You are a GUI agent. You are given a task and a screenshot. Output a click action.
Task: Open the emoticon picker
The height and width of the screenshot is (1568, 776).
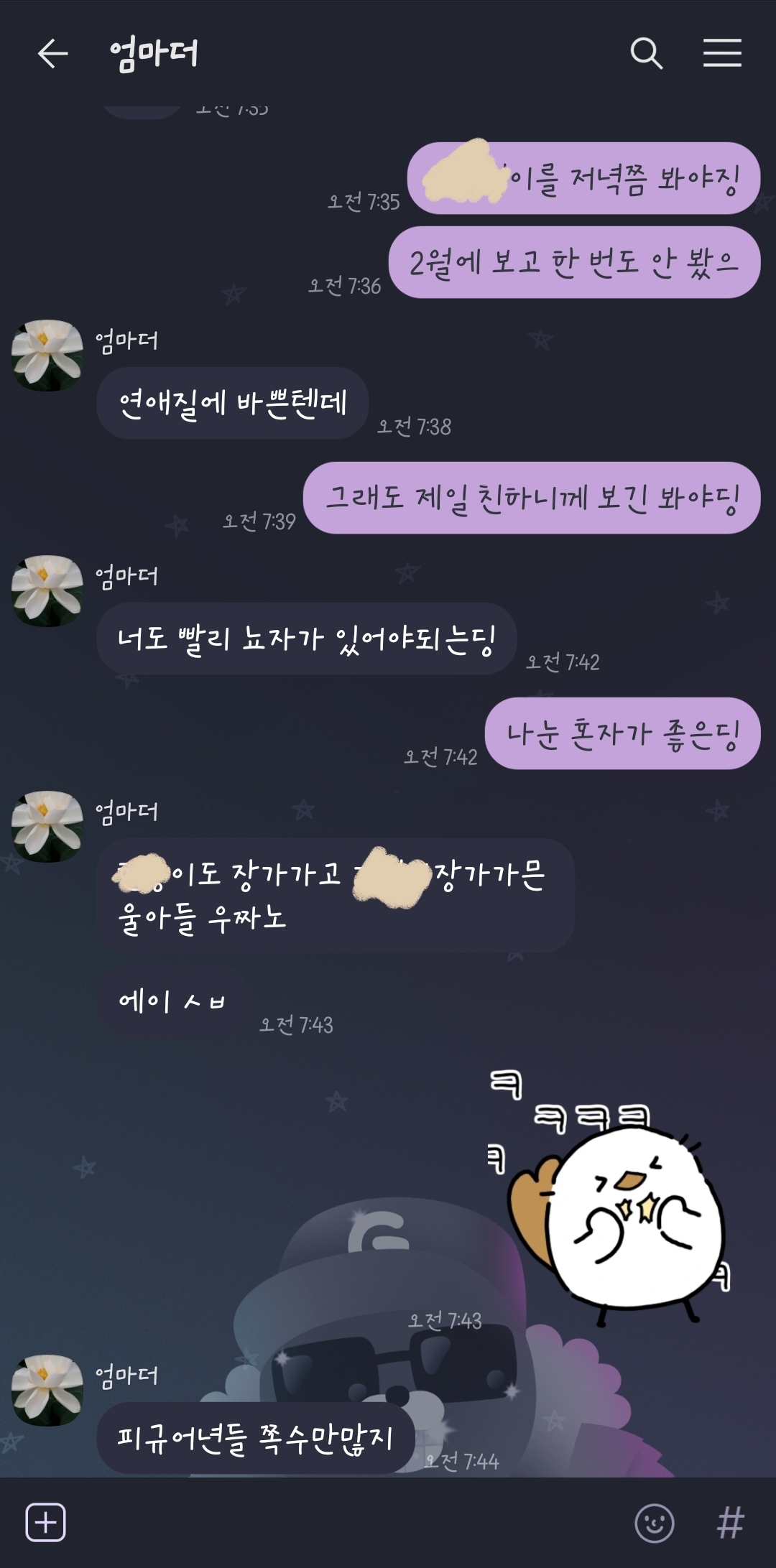tap(654, 1523)
